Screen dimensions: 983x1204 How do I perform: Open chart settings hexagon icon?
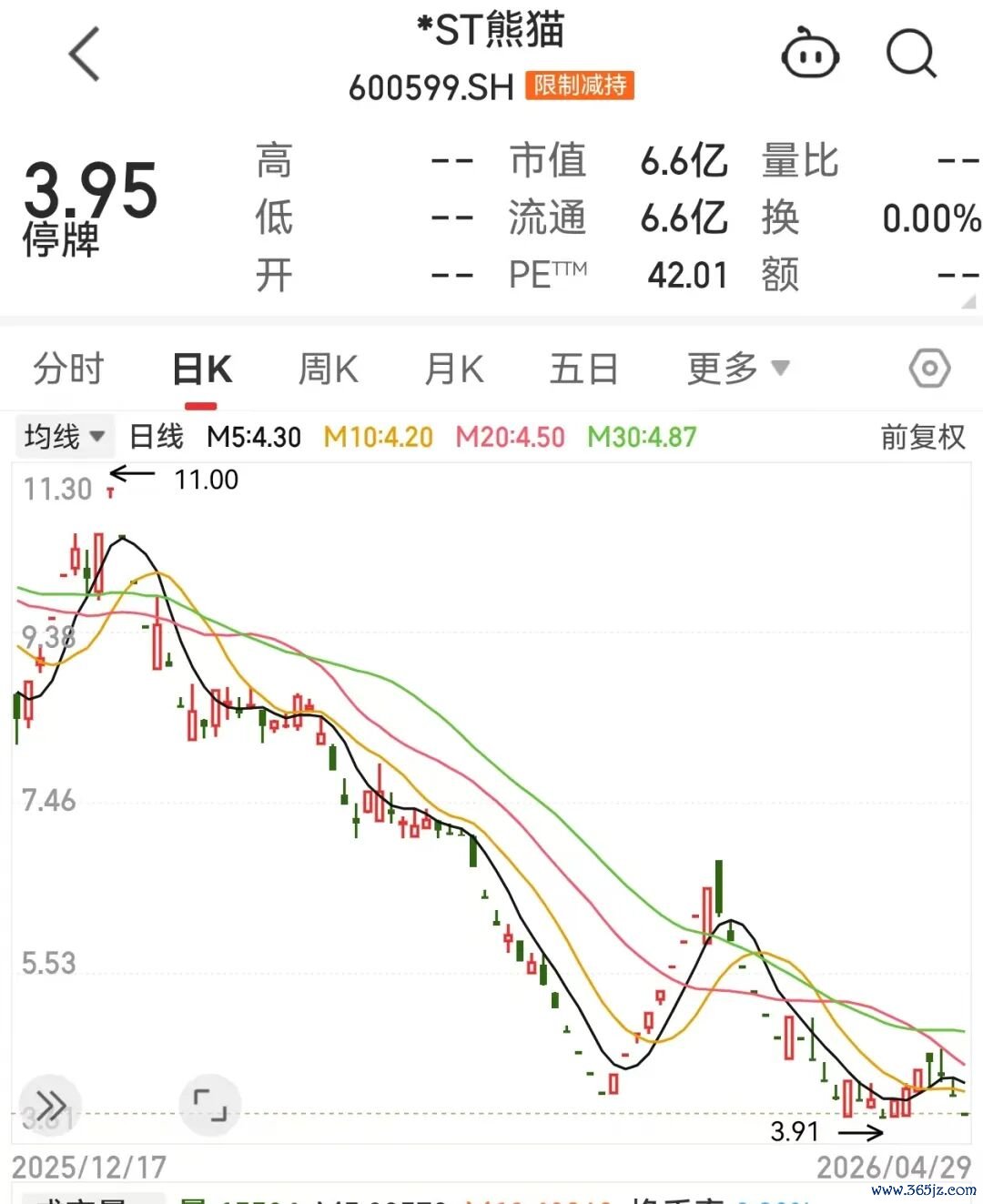coord(929,369)
